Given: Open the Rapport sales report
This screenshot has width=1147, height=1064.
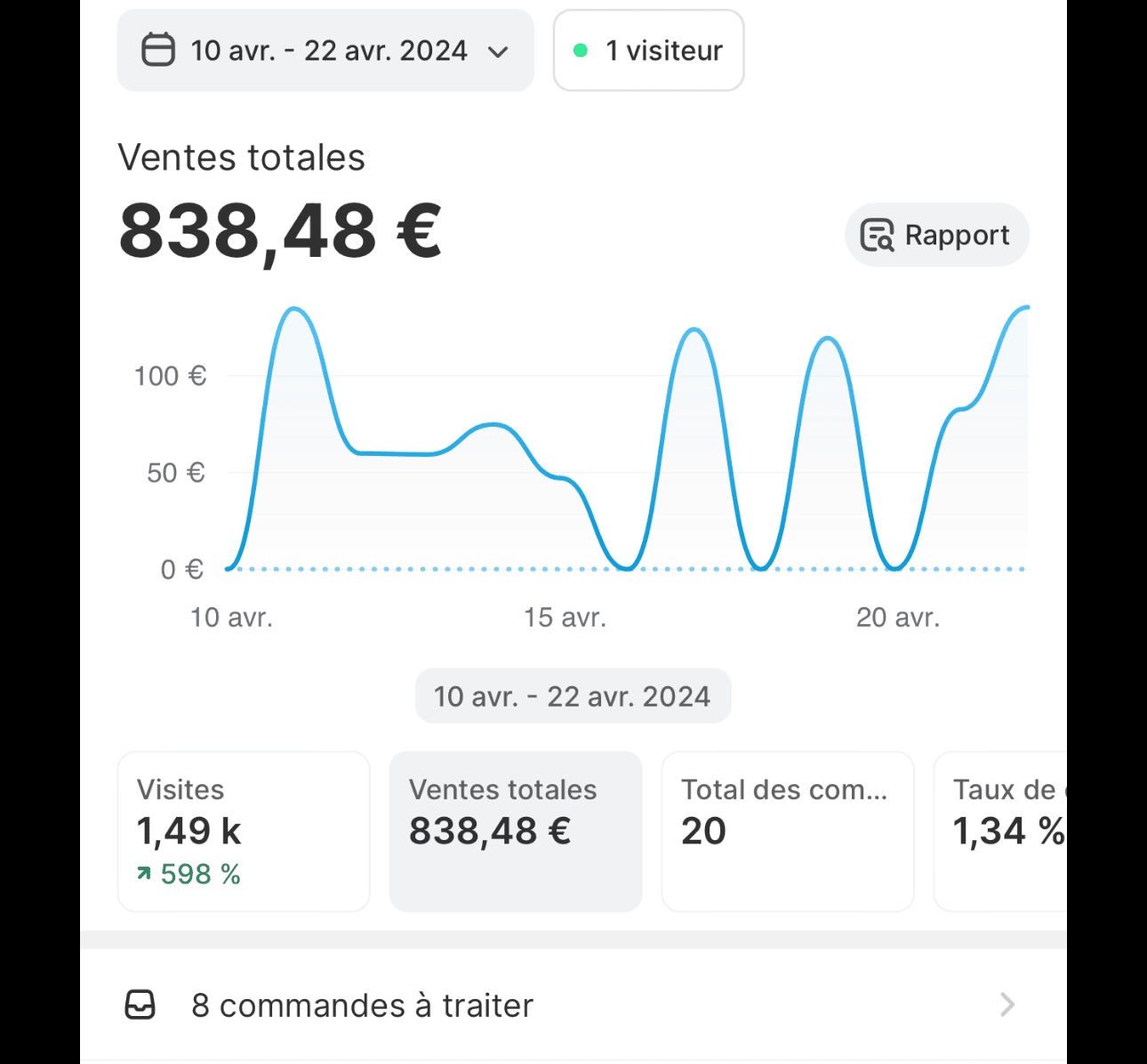Looking at the screenshot, I should pos(936,236).
